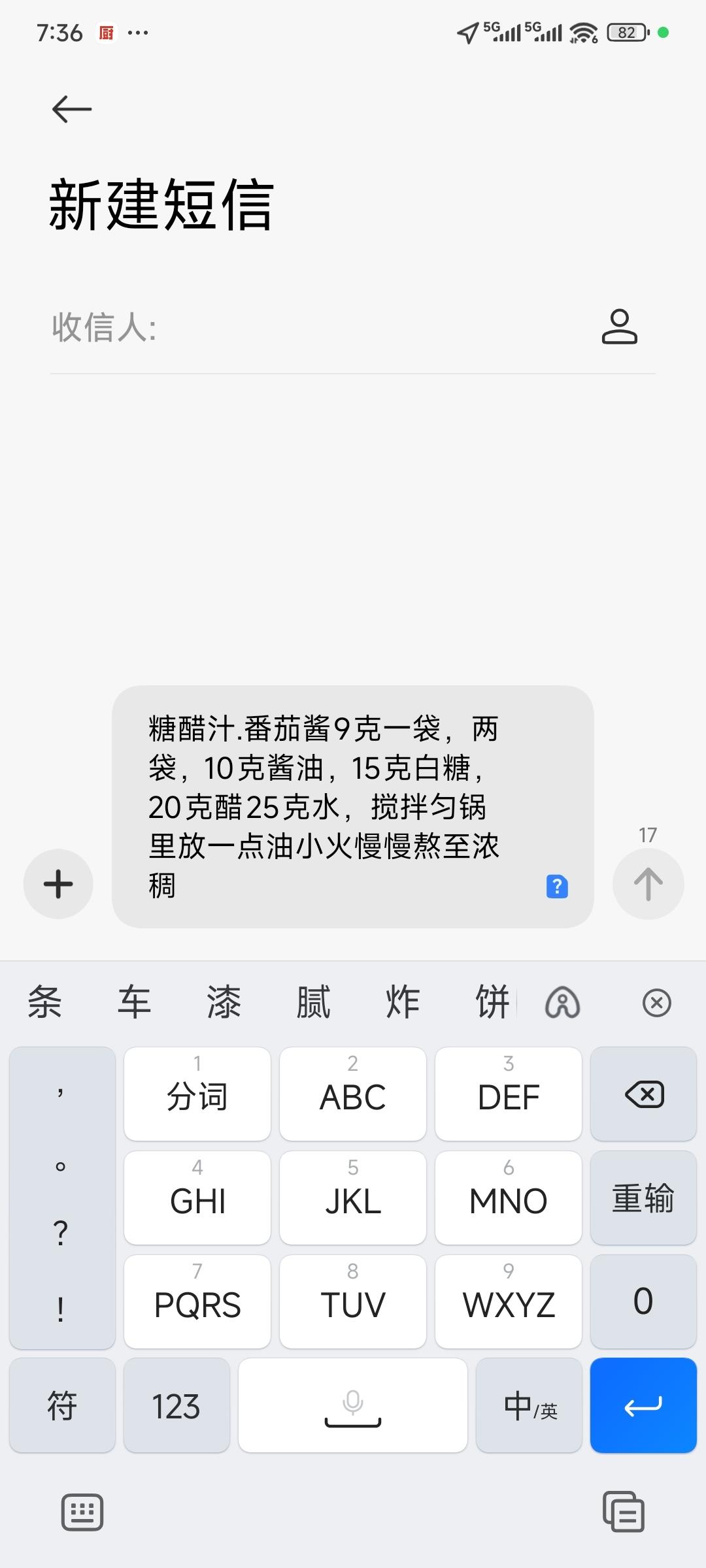Tap the 重输 re-enter key

pos(643,1198)
